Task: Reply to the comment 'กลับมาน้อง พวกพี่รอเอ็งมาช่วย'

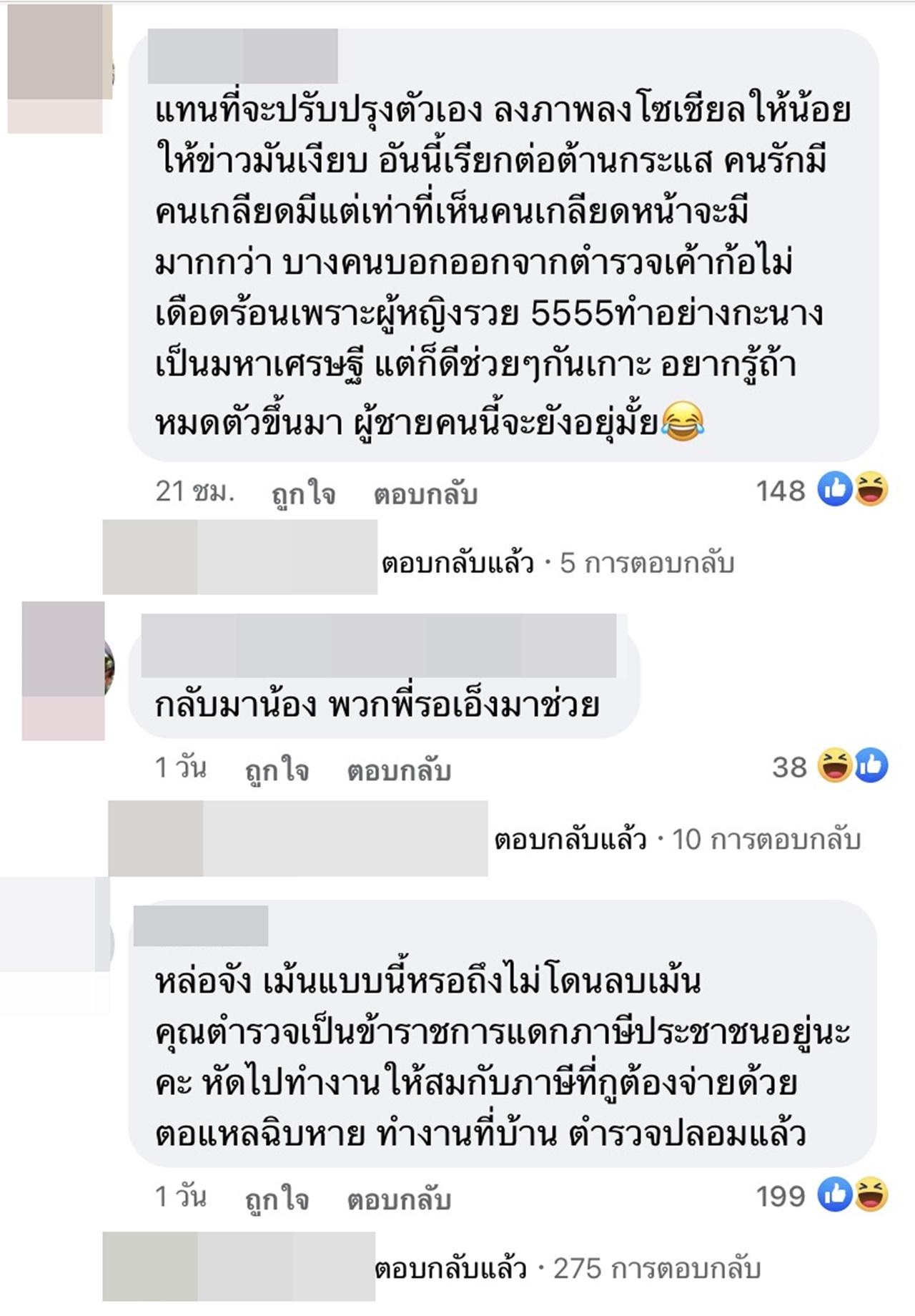Action: 399,770
